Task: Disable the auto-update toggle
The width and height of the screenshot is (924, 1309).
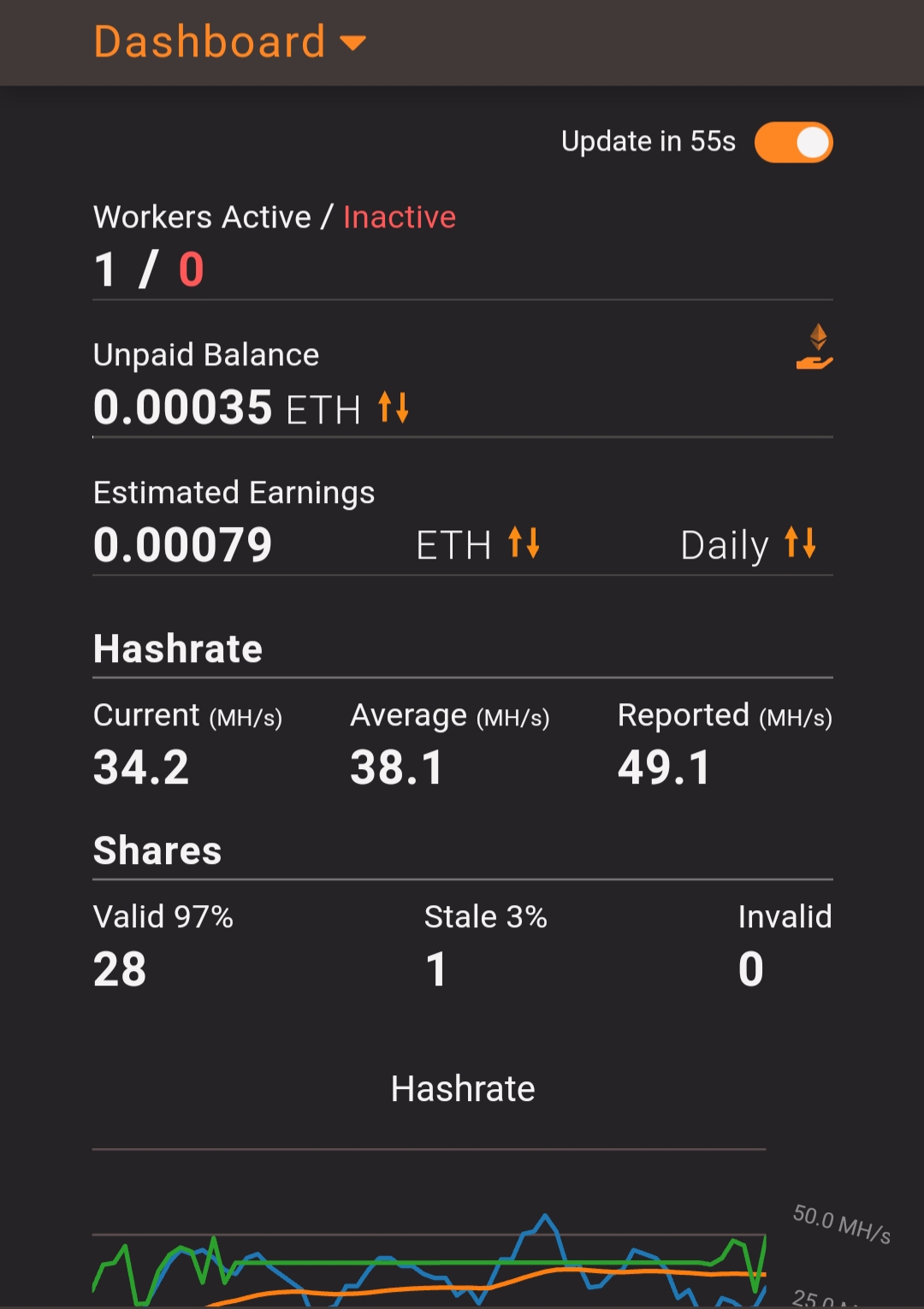Action: coord(793,142)
